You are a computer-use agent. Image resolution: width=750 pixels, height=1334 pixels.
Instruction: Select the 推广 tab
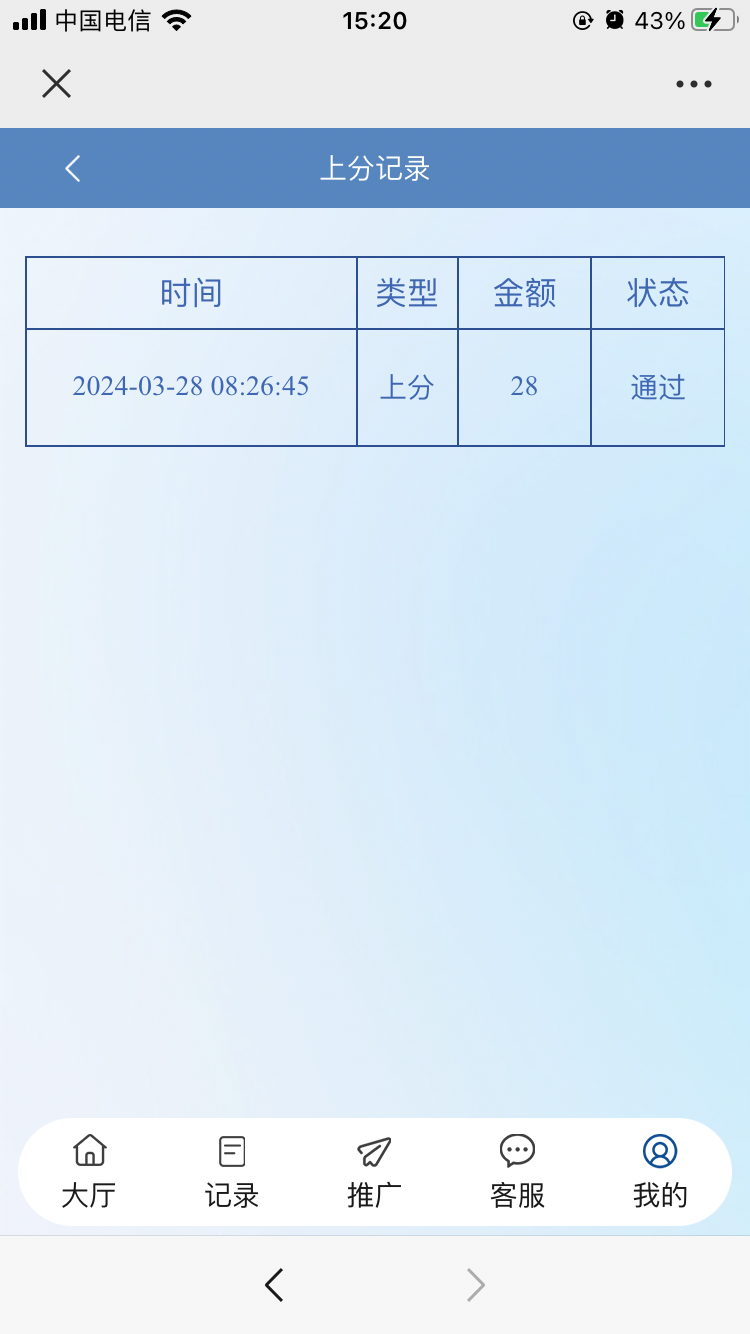[375, 1172]
